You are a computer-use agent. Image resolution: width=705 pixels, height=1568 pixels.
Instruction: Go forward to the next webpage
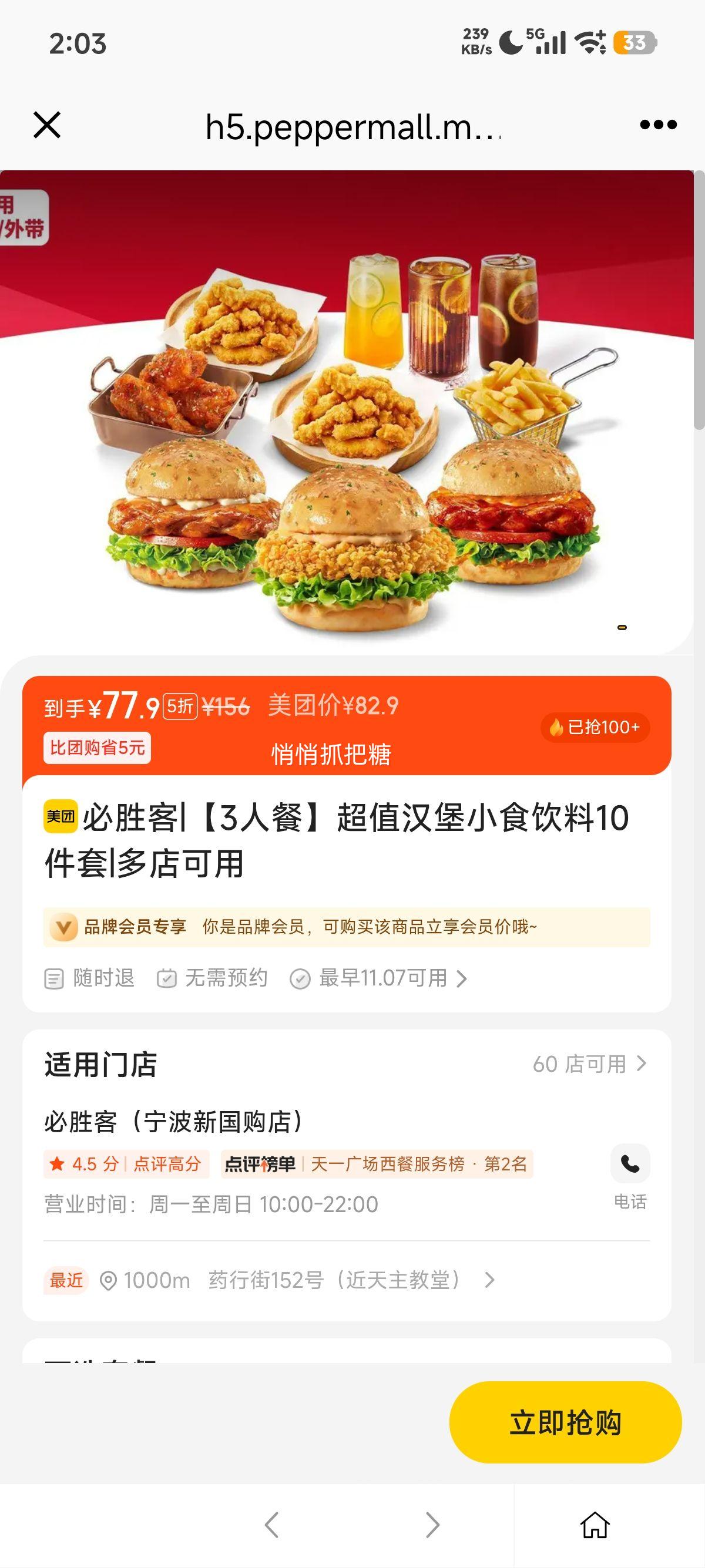click(433, 1525)
